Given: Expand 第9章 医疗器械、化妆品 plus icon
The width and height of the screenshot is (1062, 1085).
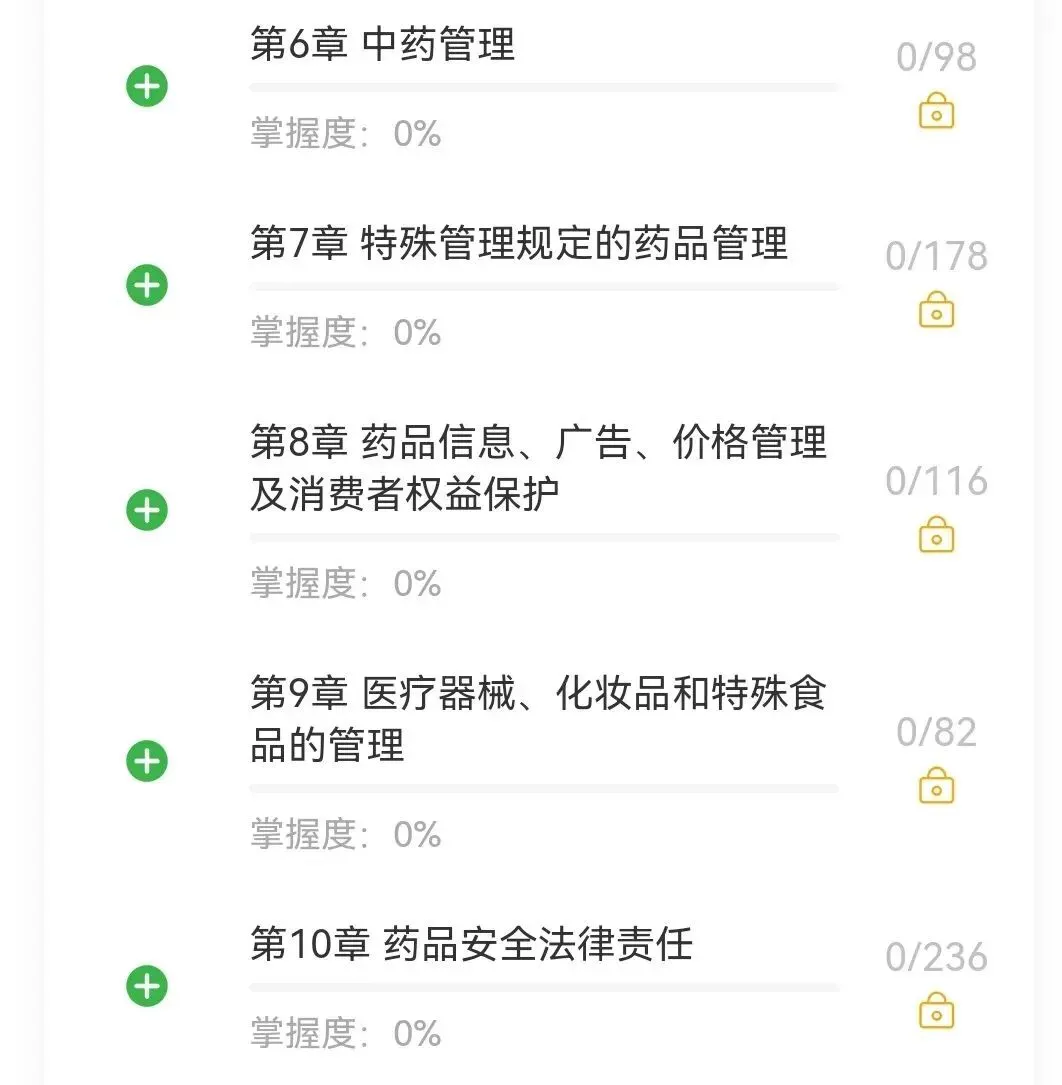Looking at the screenshot, I should coord(147,762).
